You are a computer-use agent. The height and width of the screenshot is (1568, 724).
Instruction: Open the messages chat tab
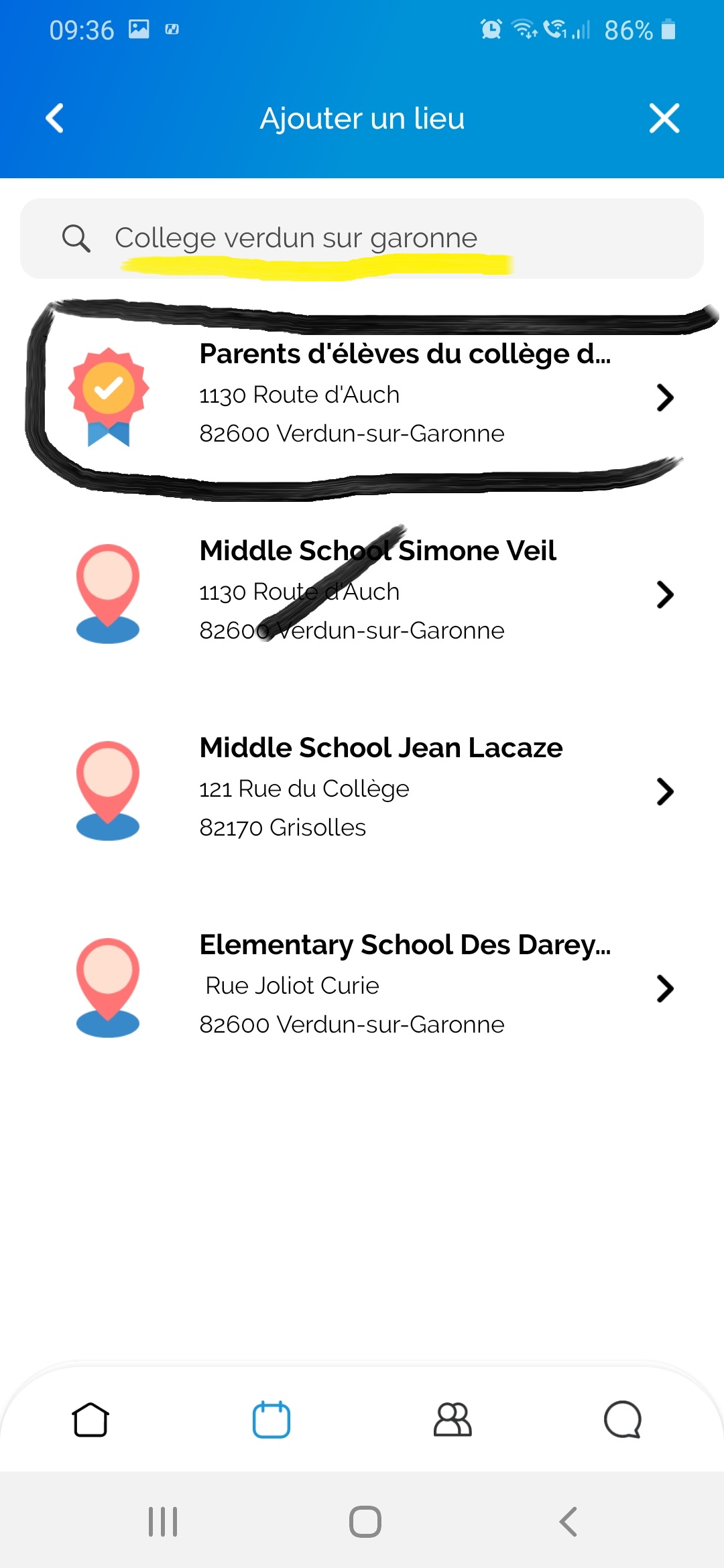point(623,1420)
